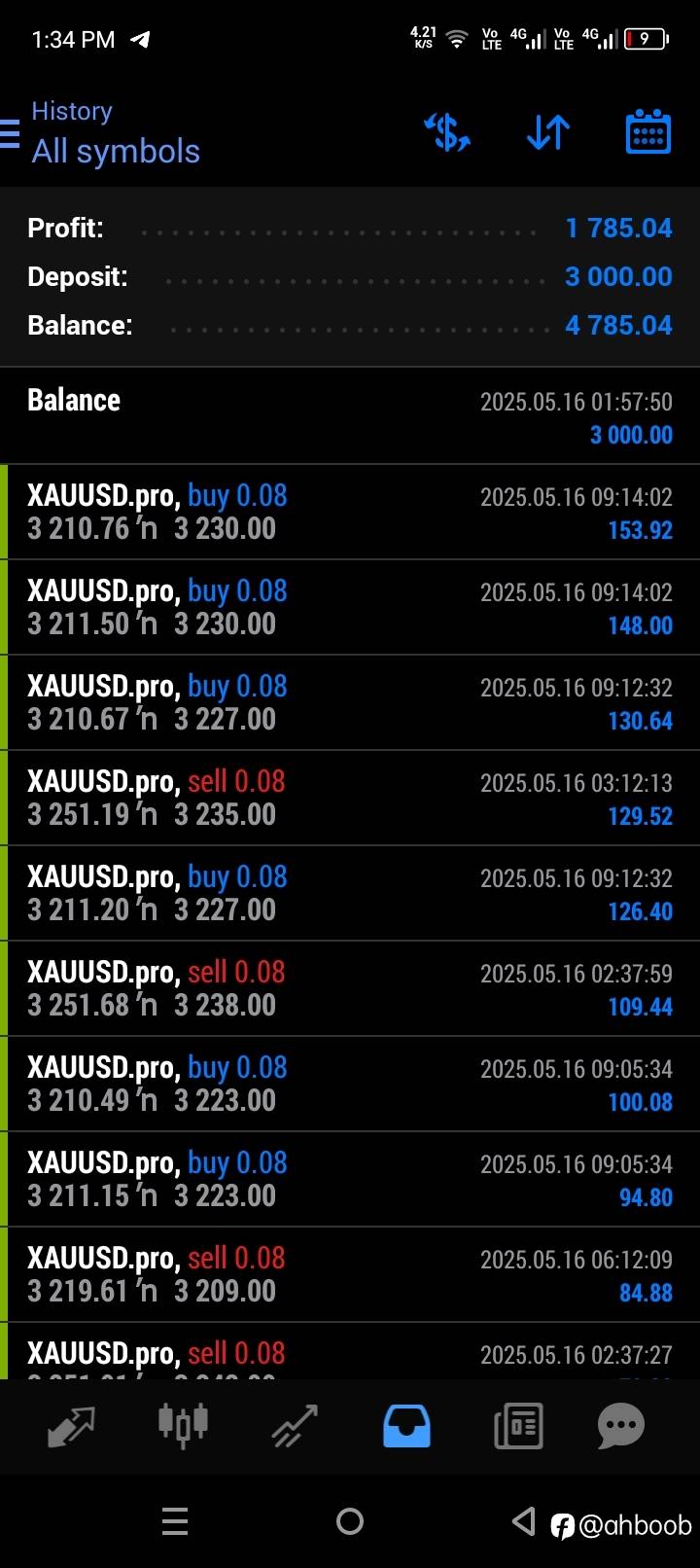Open the calendar date range picker
Screen dimensions: 700x1568
pos(647,132)
